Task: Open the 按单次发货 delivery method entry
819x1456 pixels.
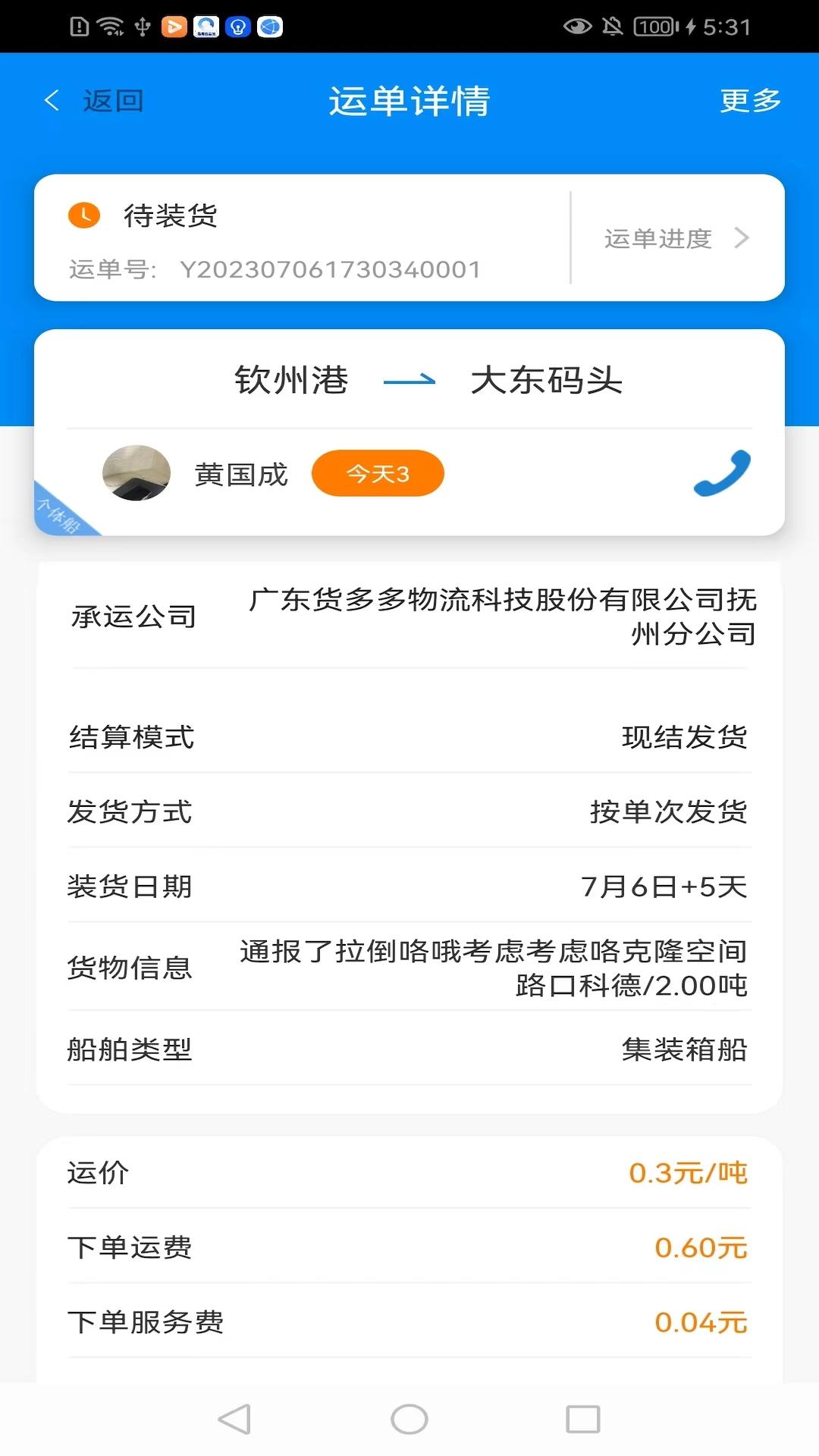Action: point(670,811)
